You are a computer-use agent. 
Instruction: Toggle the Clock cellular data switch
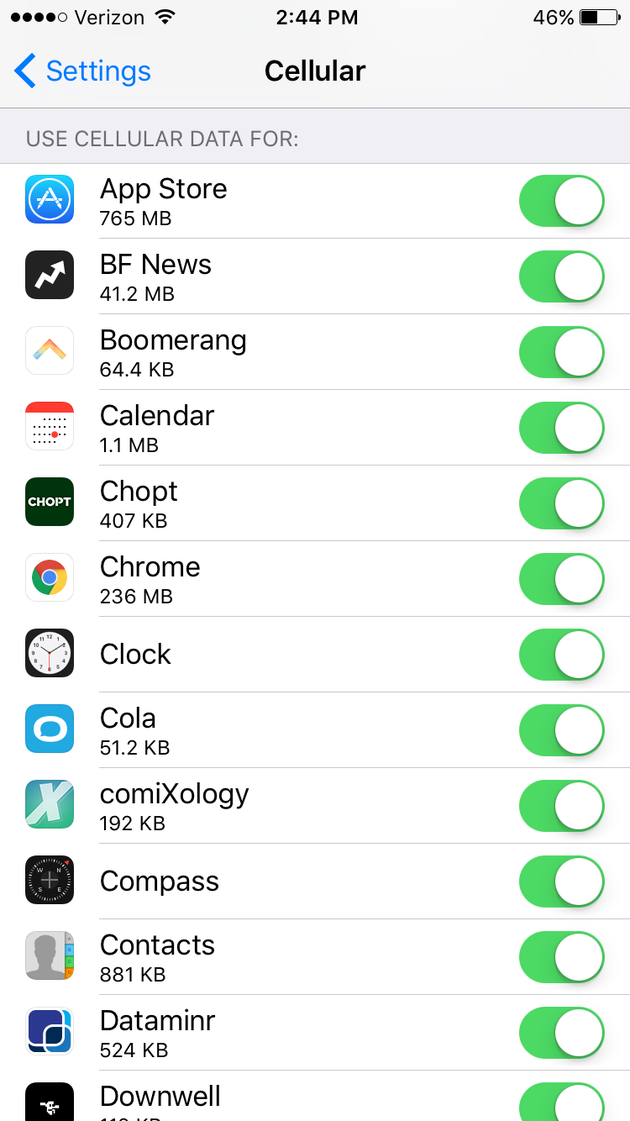pyautogui.click(x=562, y=655)
